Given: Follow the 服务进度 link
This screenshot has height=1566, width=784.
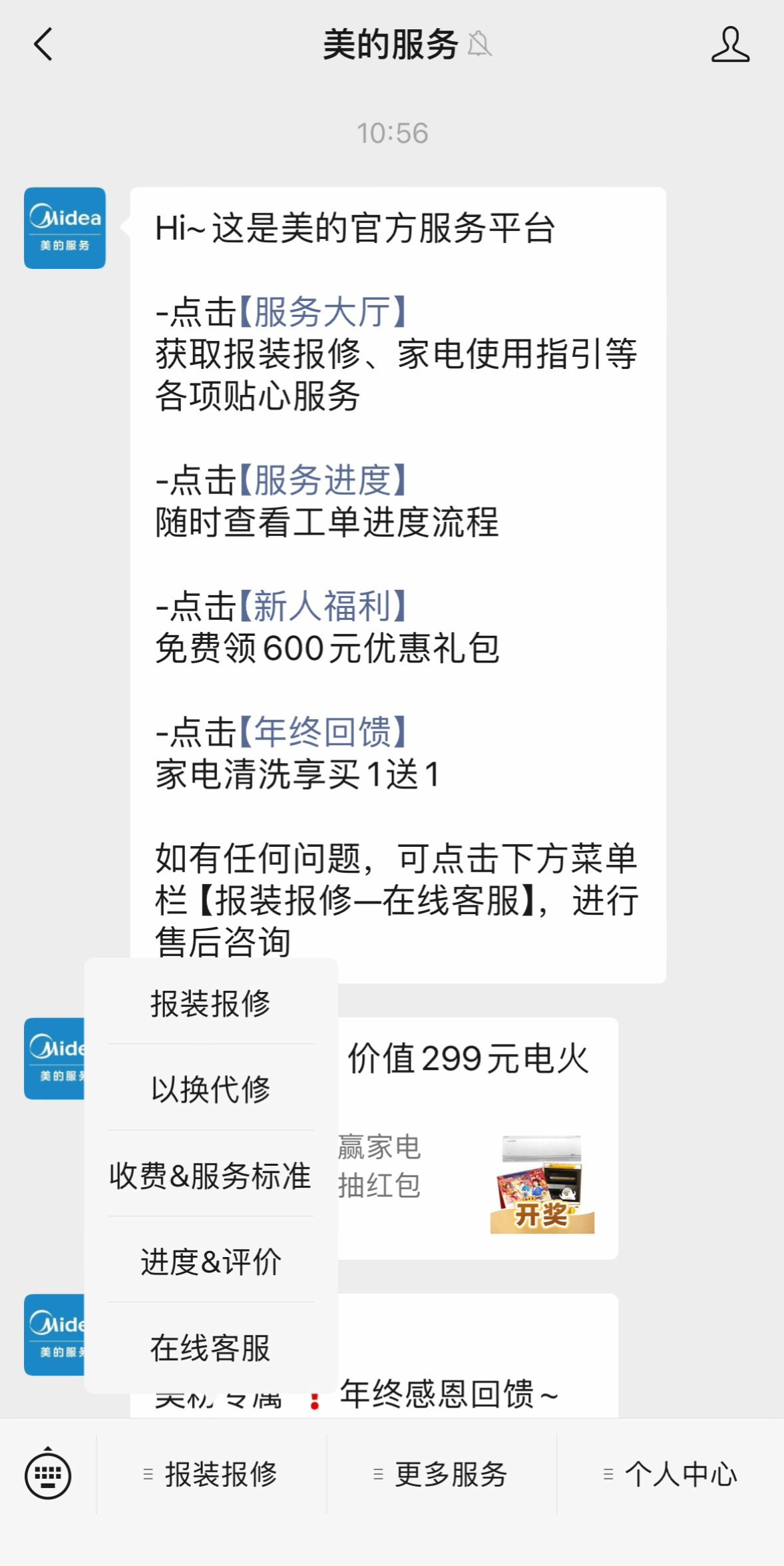Looking at the screenshot, I should pyautogui.click(x=322, y=480).
